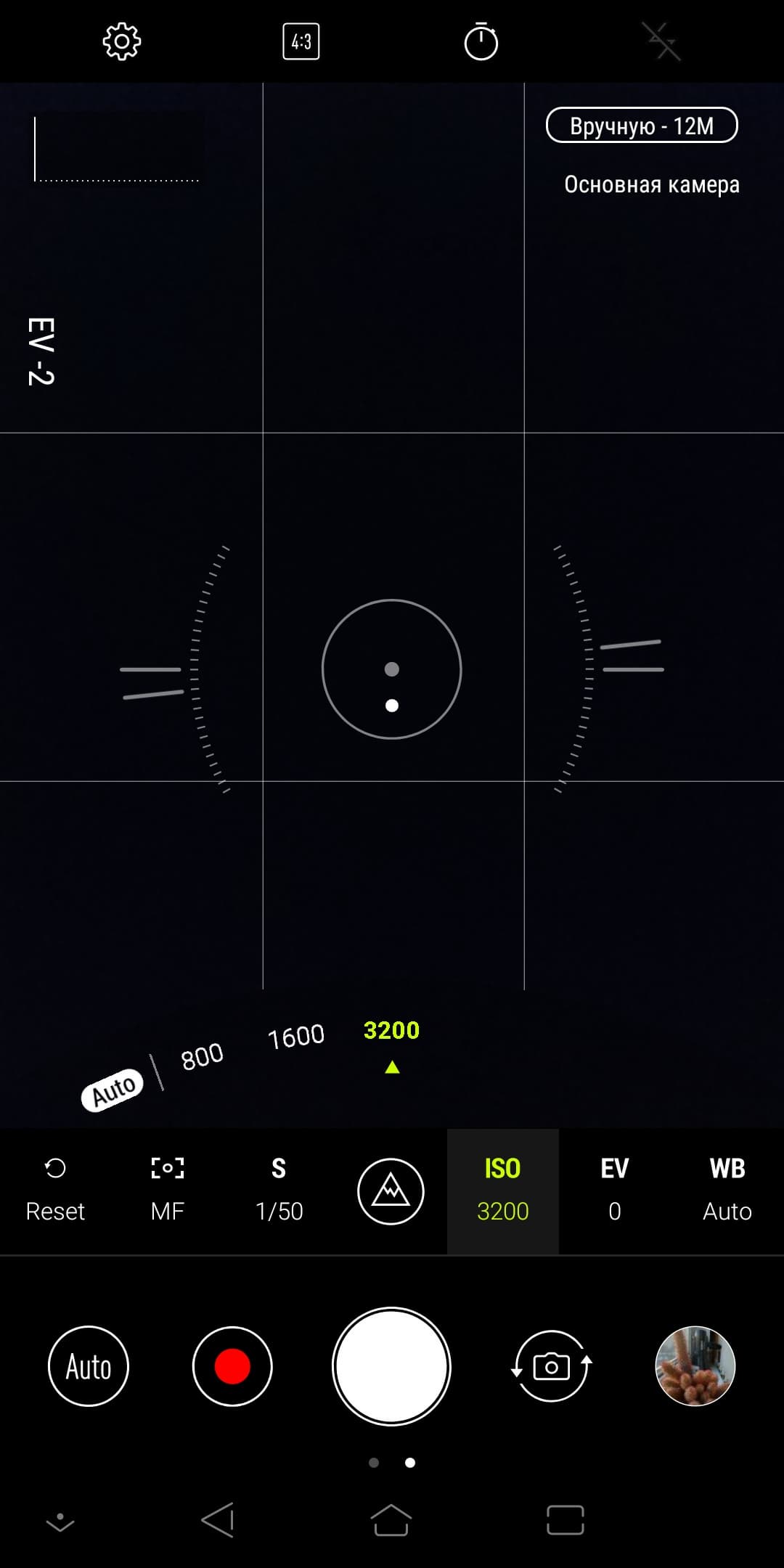Open WB white balance control
784x1568 pixels.
(727, 1189)
